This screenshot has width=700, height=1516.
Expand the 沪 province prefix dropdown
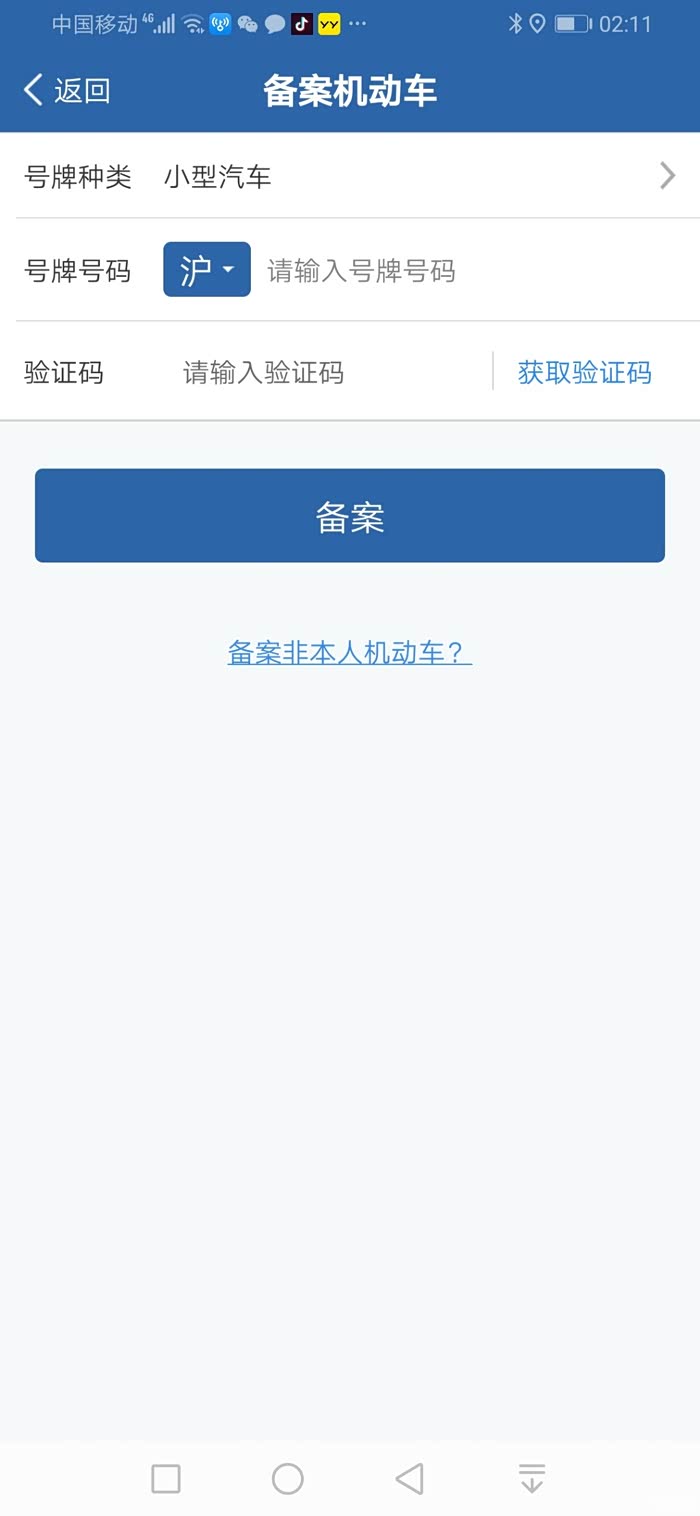[x=207, y=270]
